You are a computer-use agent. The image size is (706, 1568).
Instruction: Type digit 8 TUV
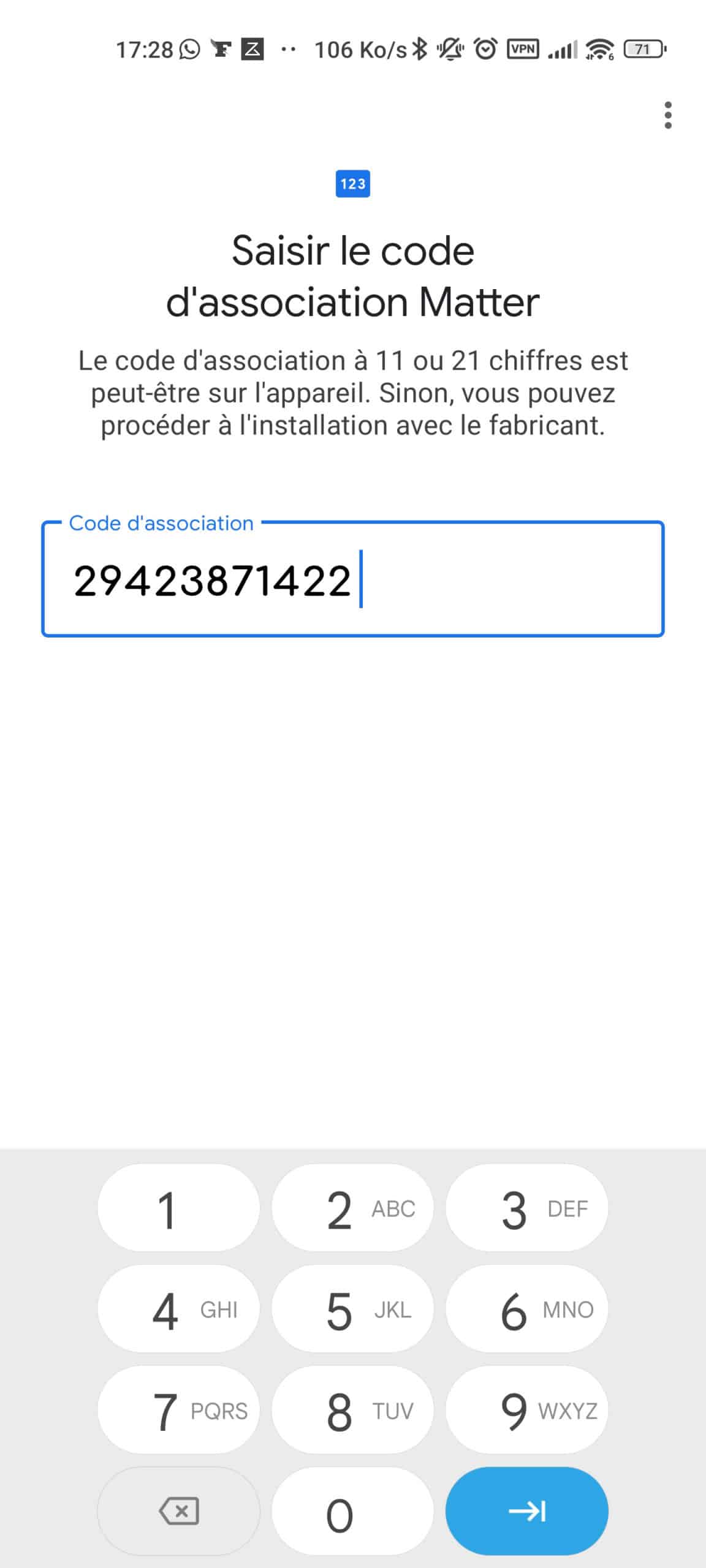[x=352, y=1411]
